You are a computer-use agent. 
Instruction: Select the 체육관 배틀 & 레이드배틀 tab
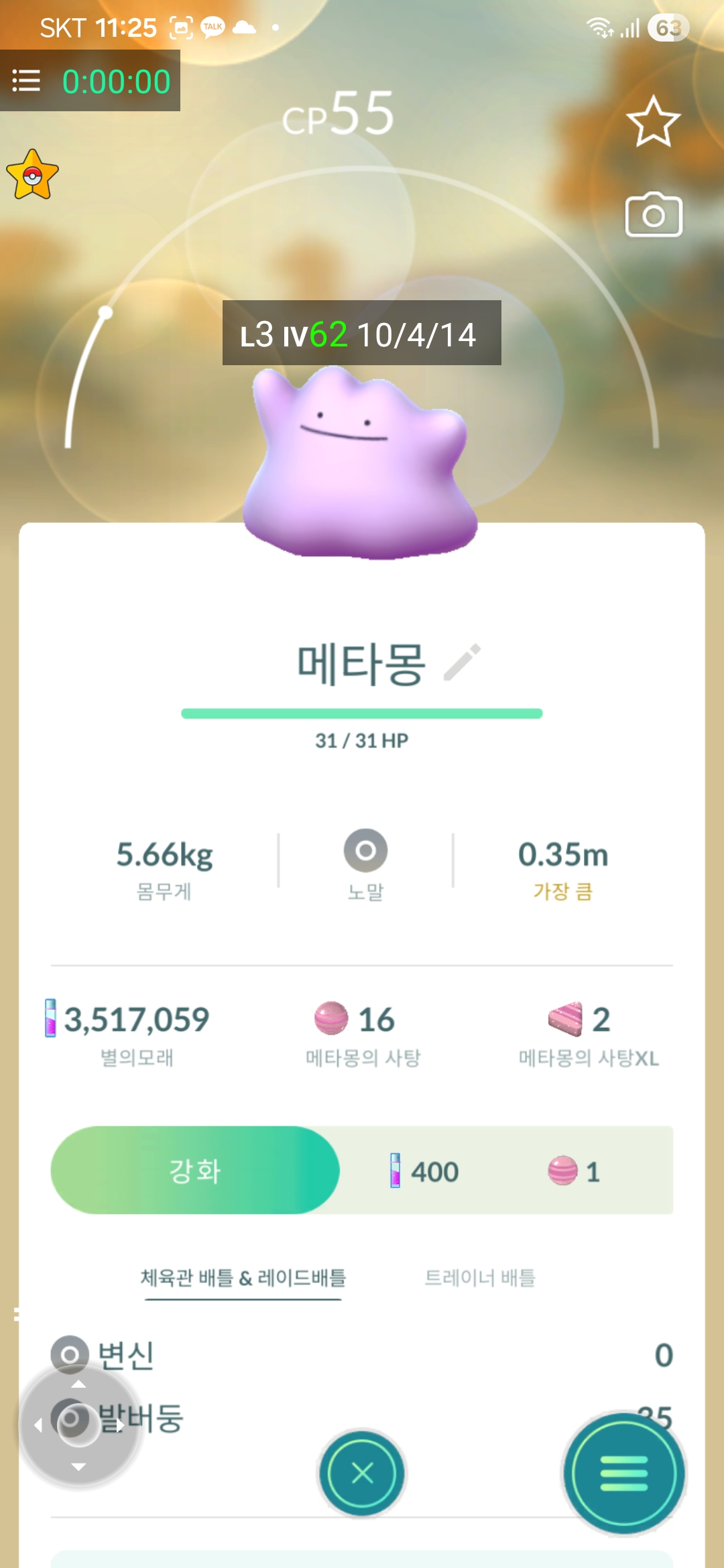click(x=243, y=1278)
